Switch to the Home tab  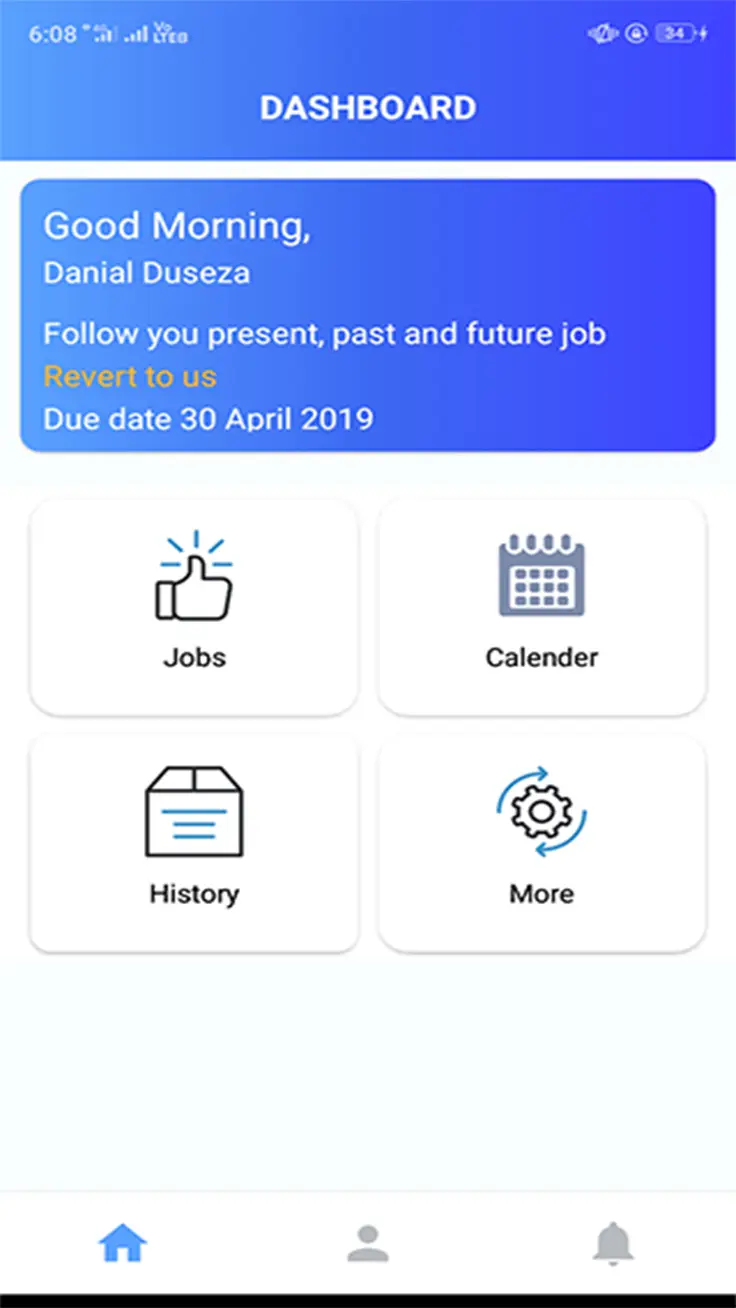tap(123, 1243)
